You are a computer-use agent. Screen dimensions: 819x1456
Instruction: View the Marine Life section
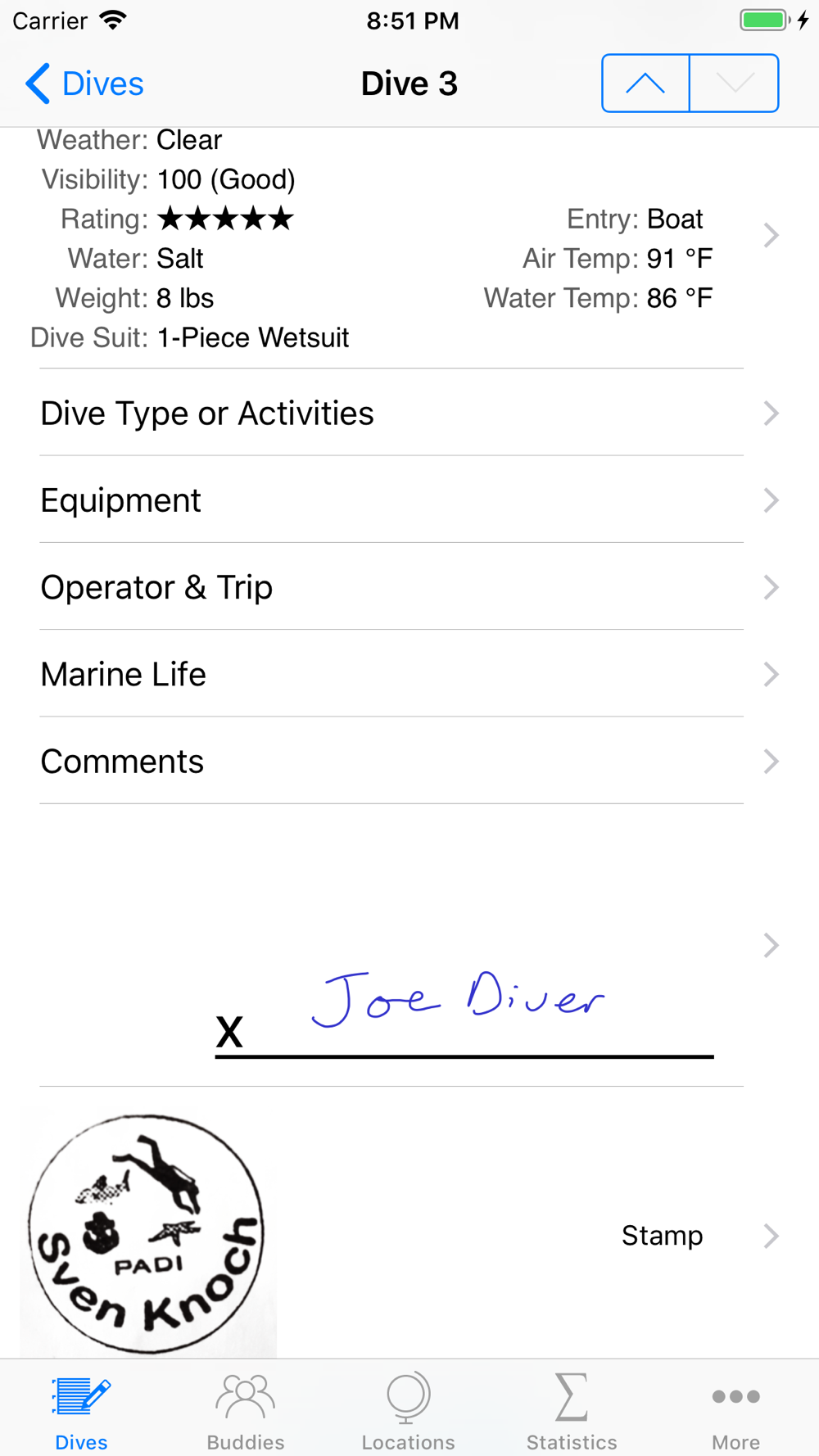click(x=391, y=675)
